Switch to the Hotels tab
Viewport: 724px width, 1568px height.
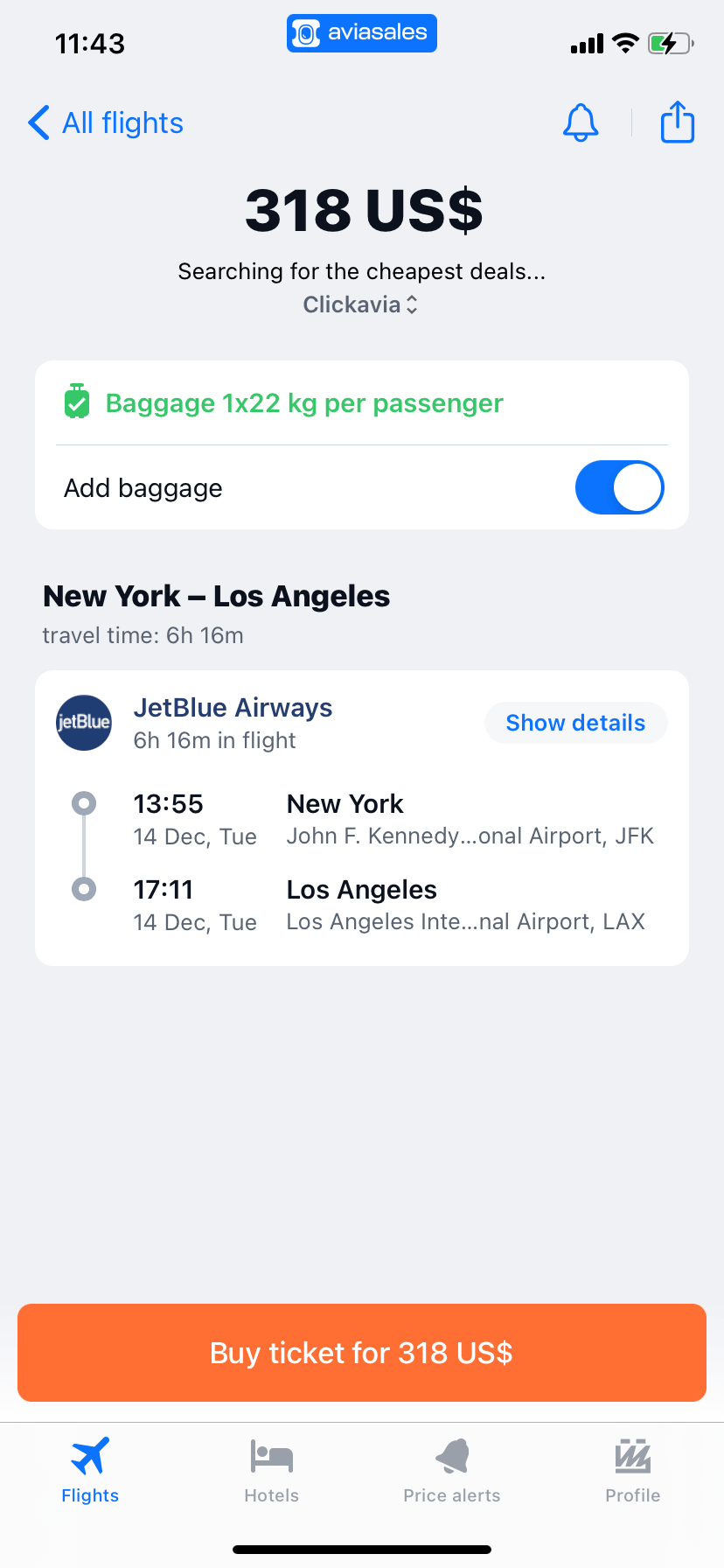click(272, 1471)
